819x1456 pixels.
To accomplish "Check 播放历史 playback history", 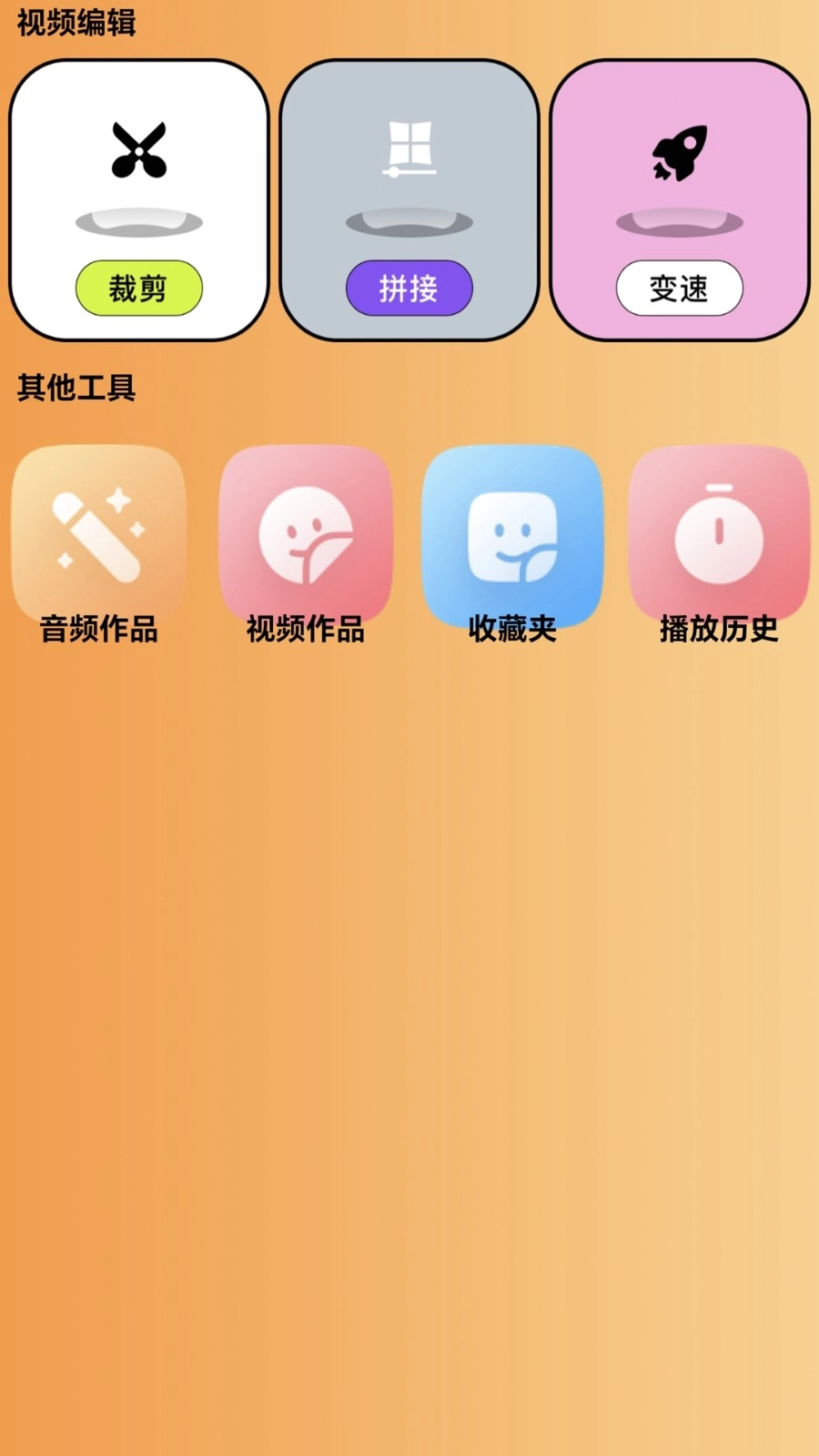I will pyautogui.click(x=718, y=541).
